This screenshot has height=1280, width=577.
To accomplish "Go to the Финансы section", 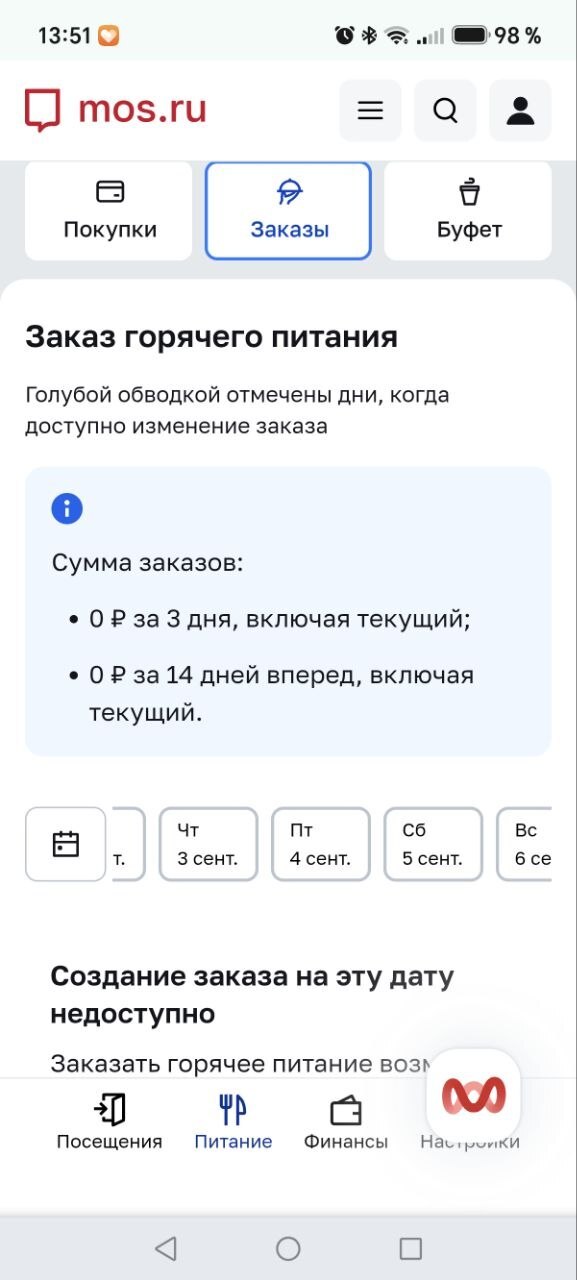I will coord(346,1122).
